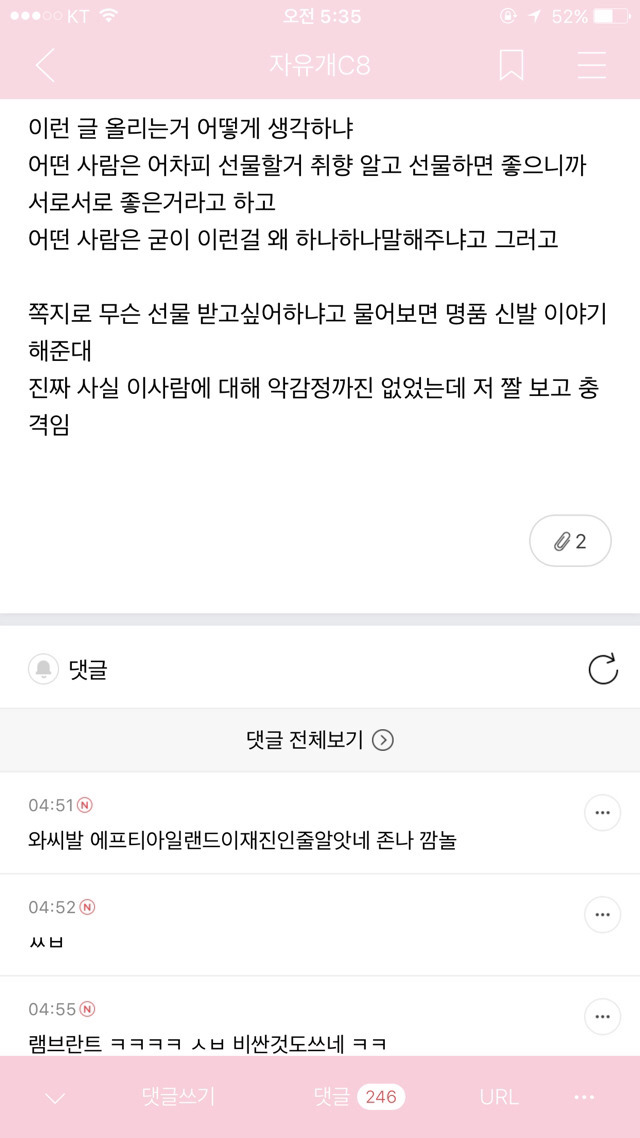
Task: Open the 2 attachments button
Action: pos(570,541)
